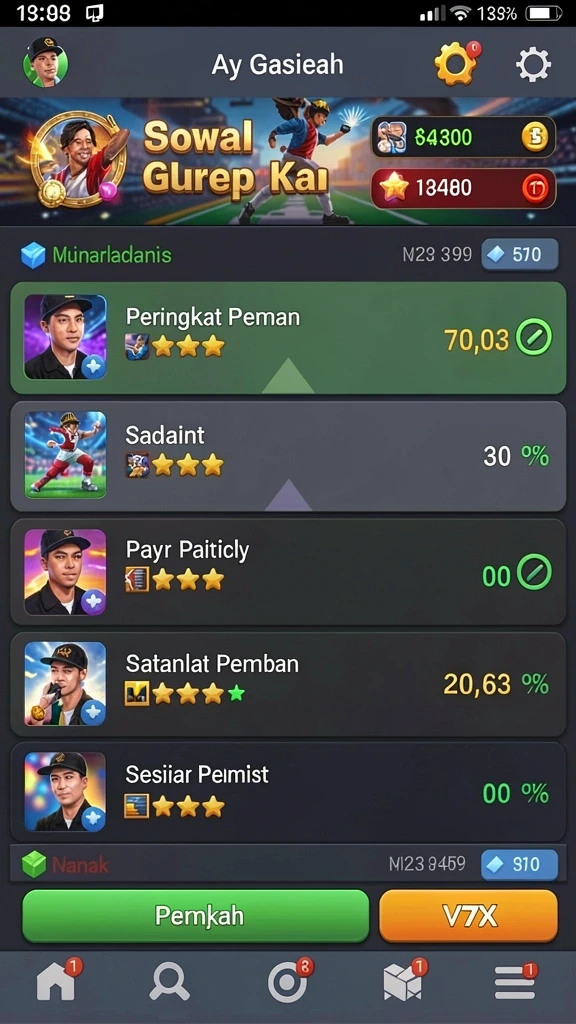Tap the 13480 star balance button
Viewport: 576px width, 1024px height.
coord(464,188)
